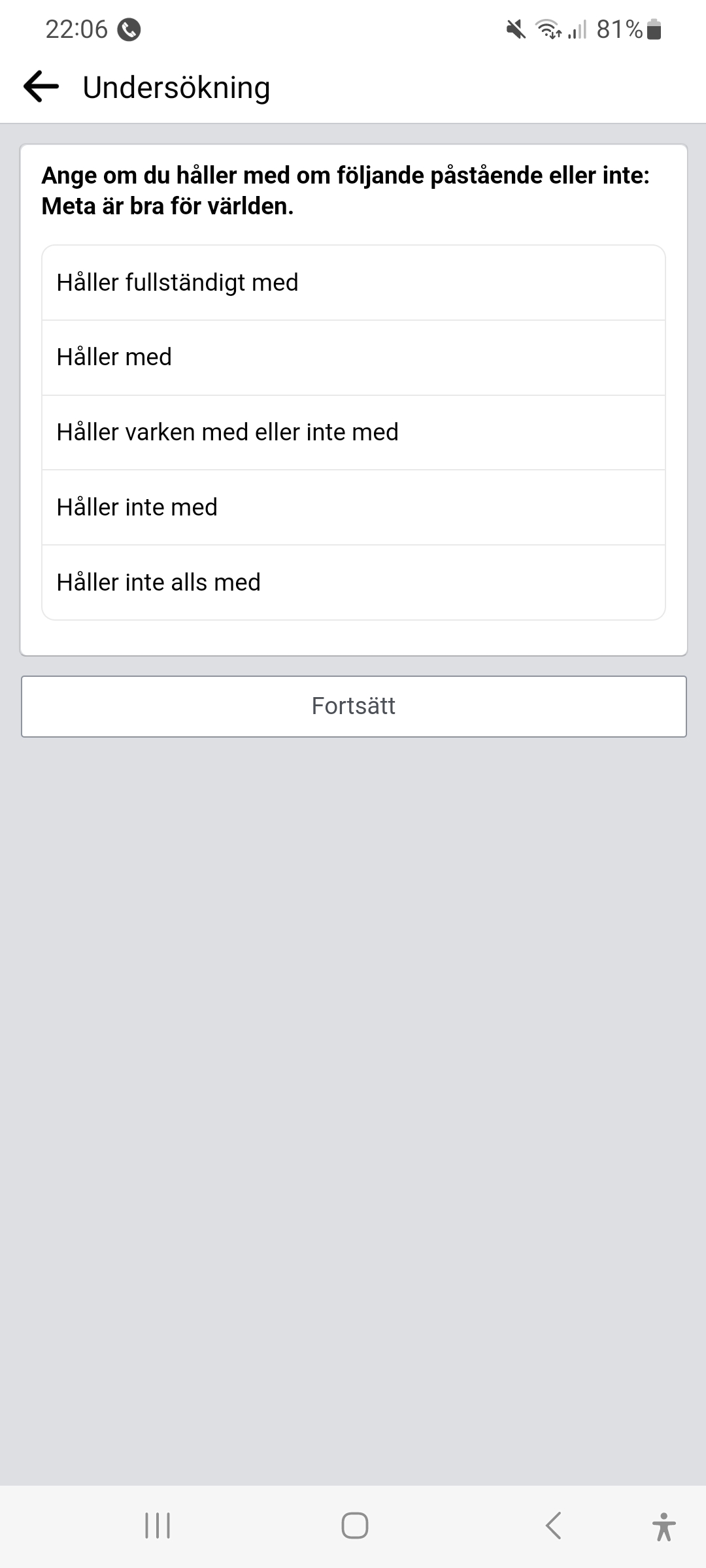Select the 'Håller inte med' answer
The height and width of the screenshot is (1568, 706).
point(353,508)
